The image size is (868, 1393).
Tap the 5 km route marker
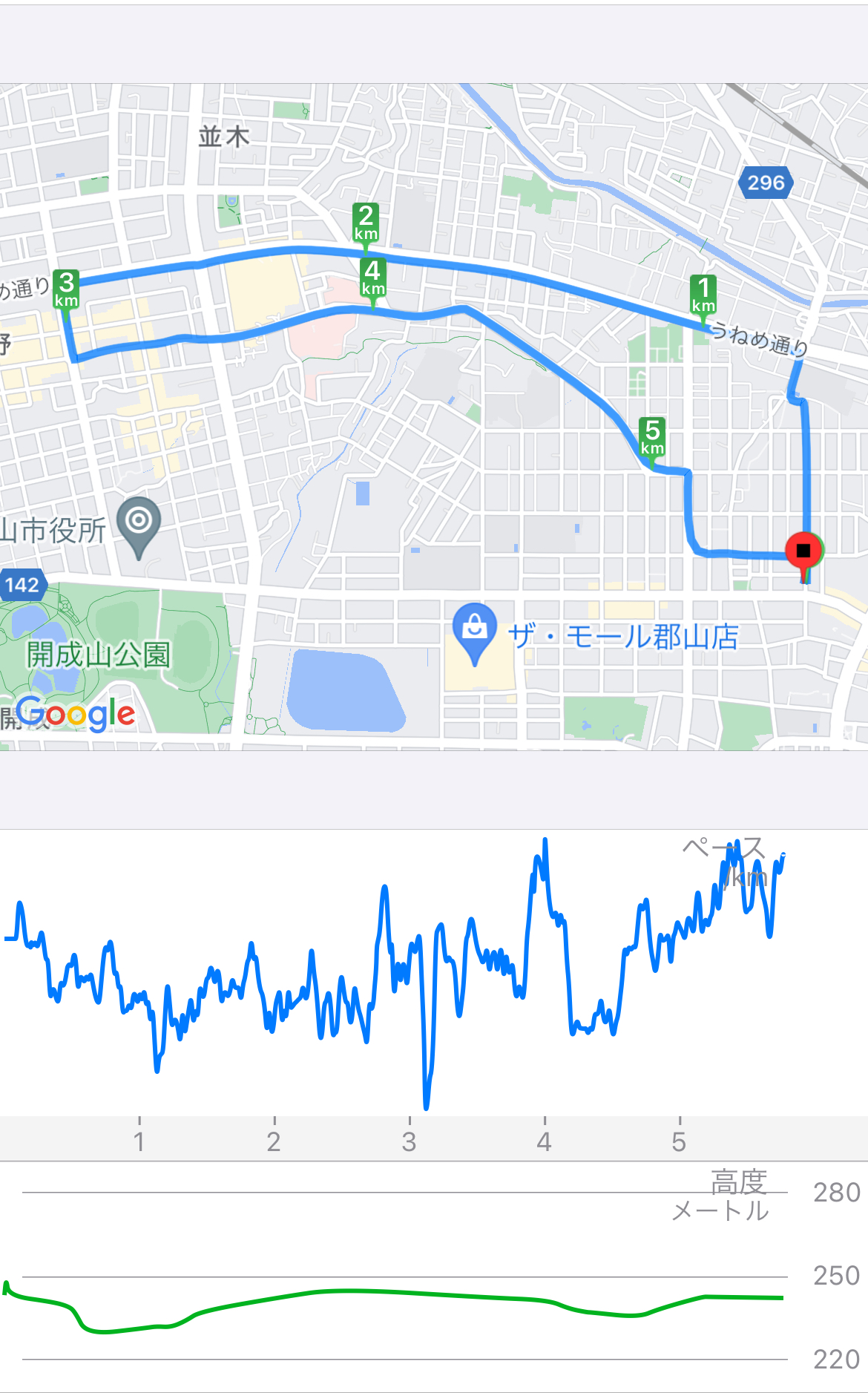tap(652, 437)
